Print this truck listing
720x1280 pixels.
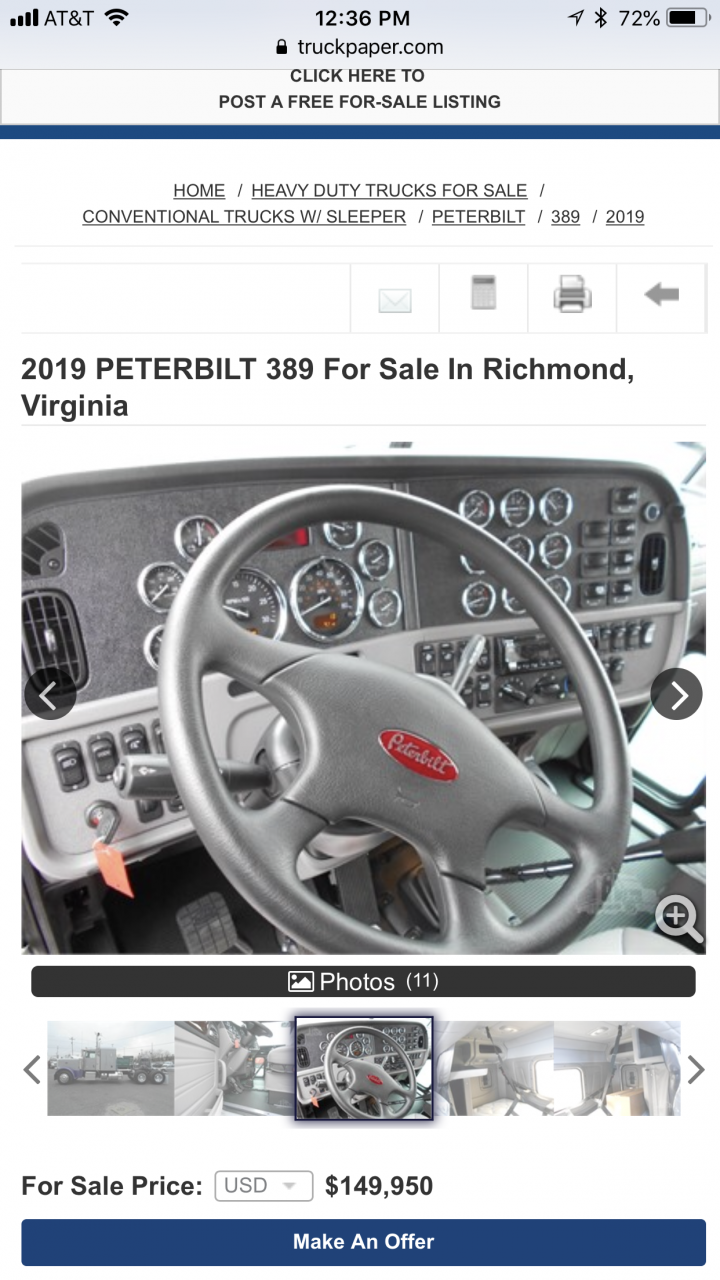tap(572, 296)
